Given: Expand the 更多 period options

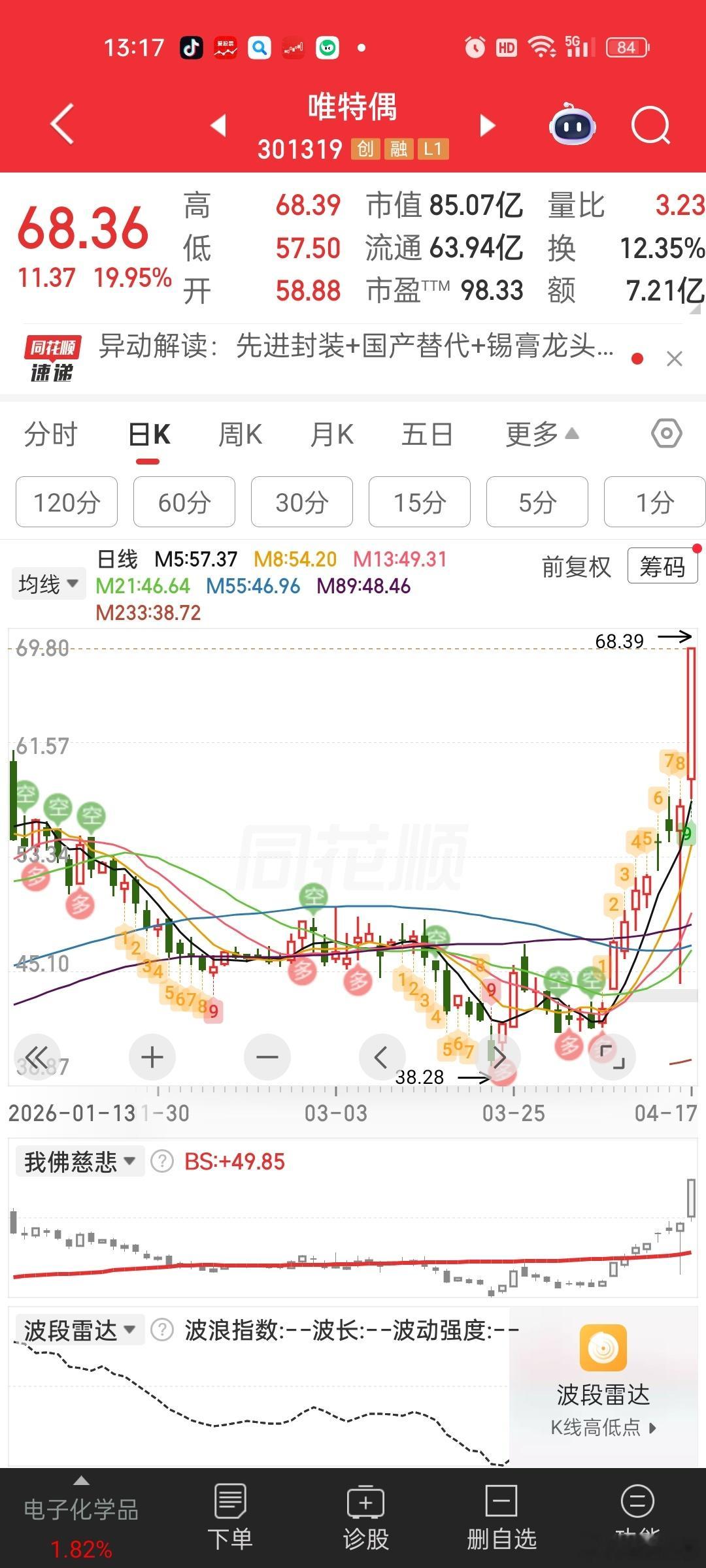Looking at the screenshot, I should [541, 435].
